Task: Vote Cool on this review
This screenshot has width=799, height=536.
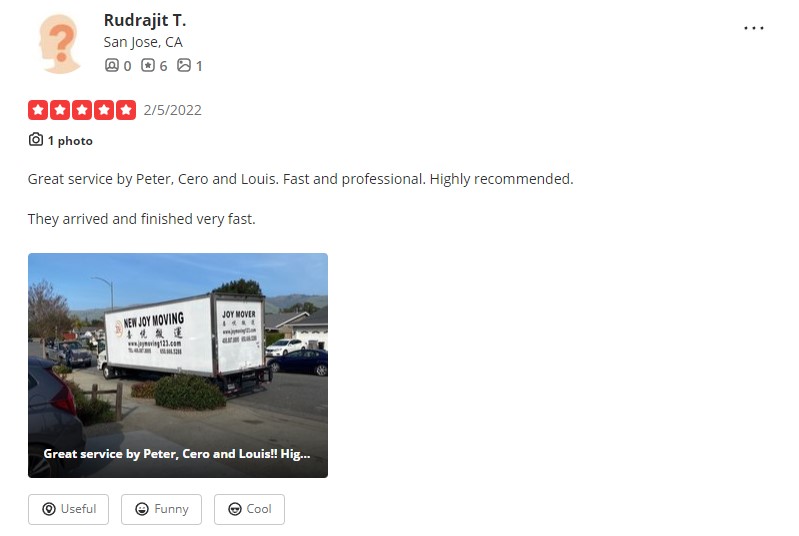Action: pos(249,509)
